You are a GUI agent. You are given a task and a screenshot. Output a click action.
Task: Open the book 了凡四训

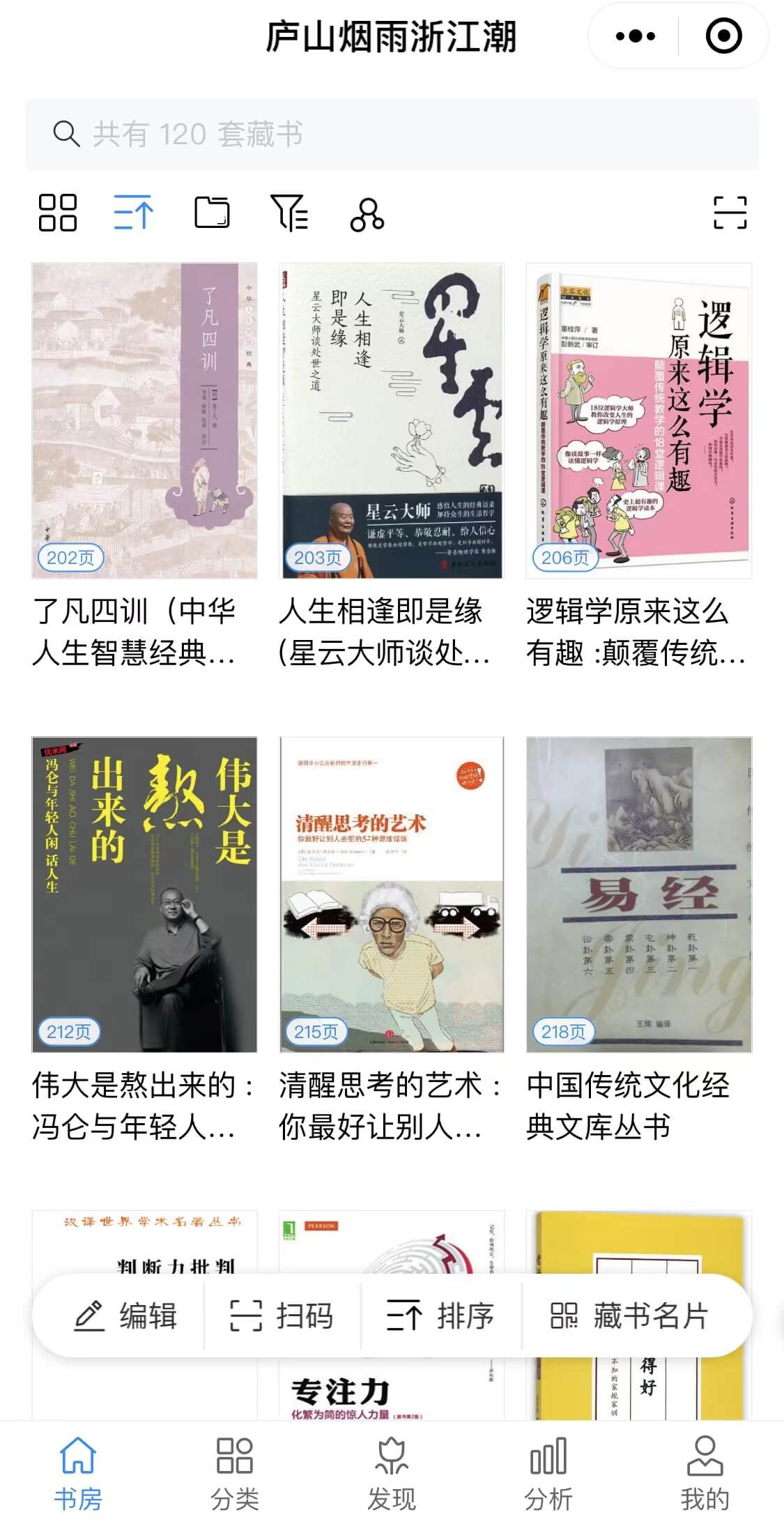pos(144,420)
